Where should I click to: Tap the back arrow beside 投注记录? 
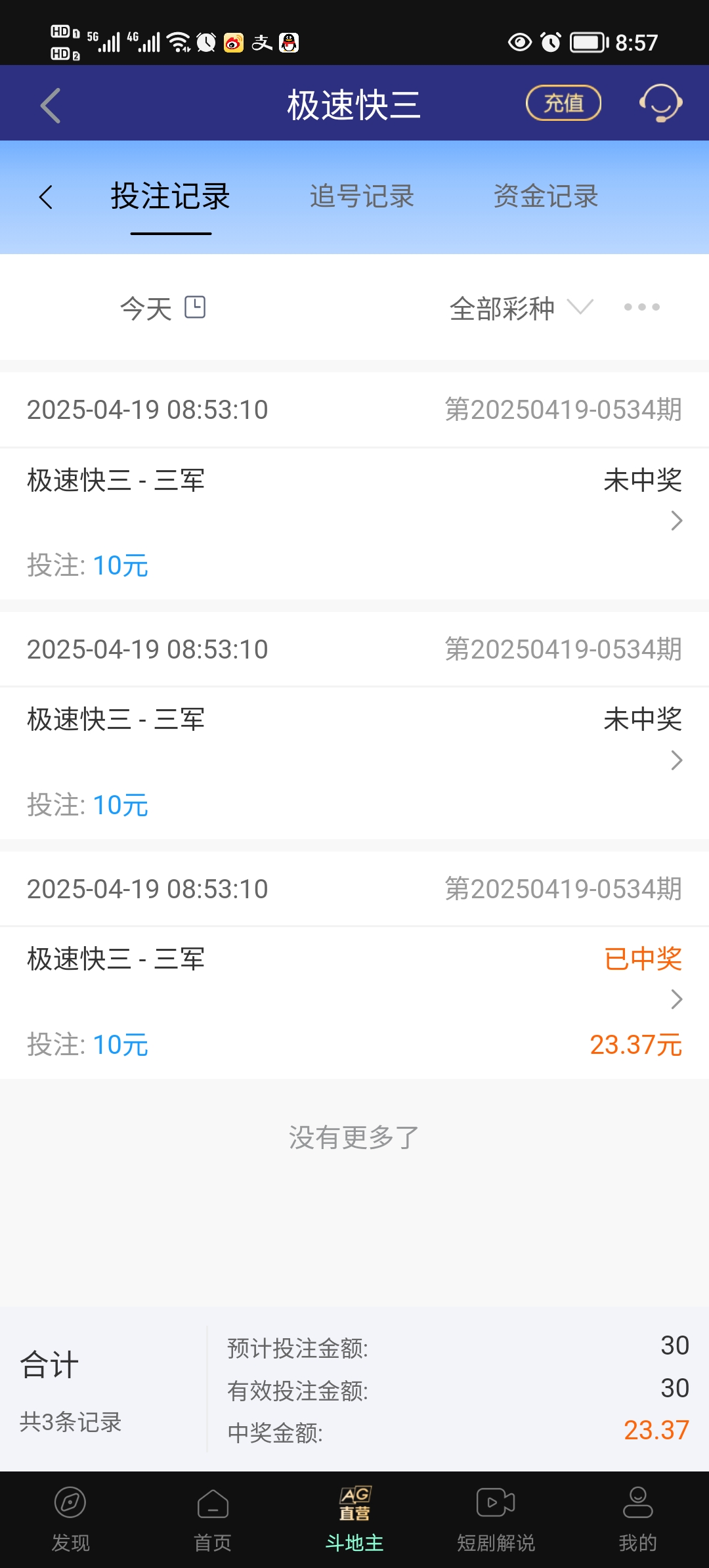[x=45, y=197]
